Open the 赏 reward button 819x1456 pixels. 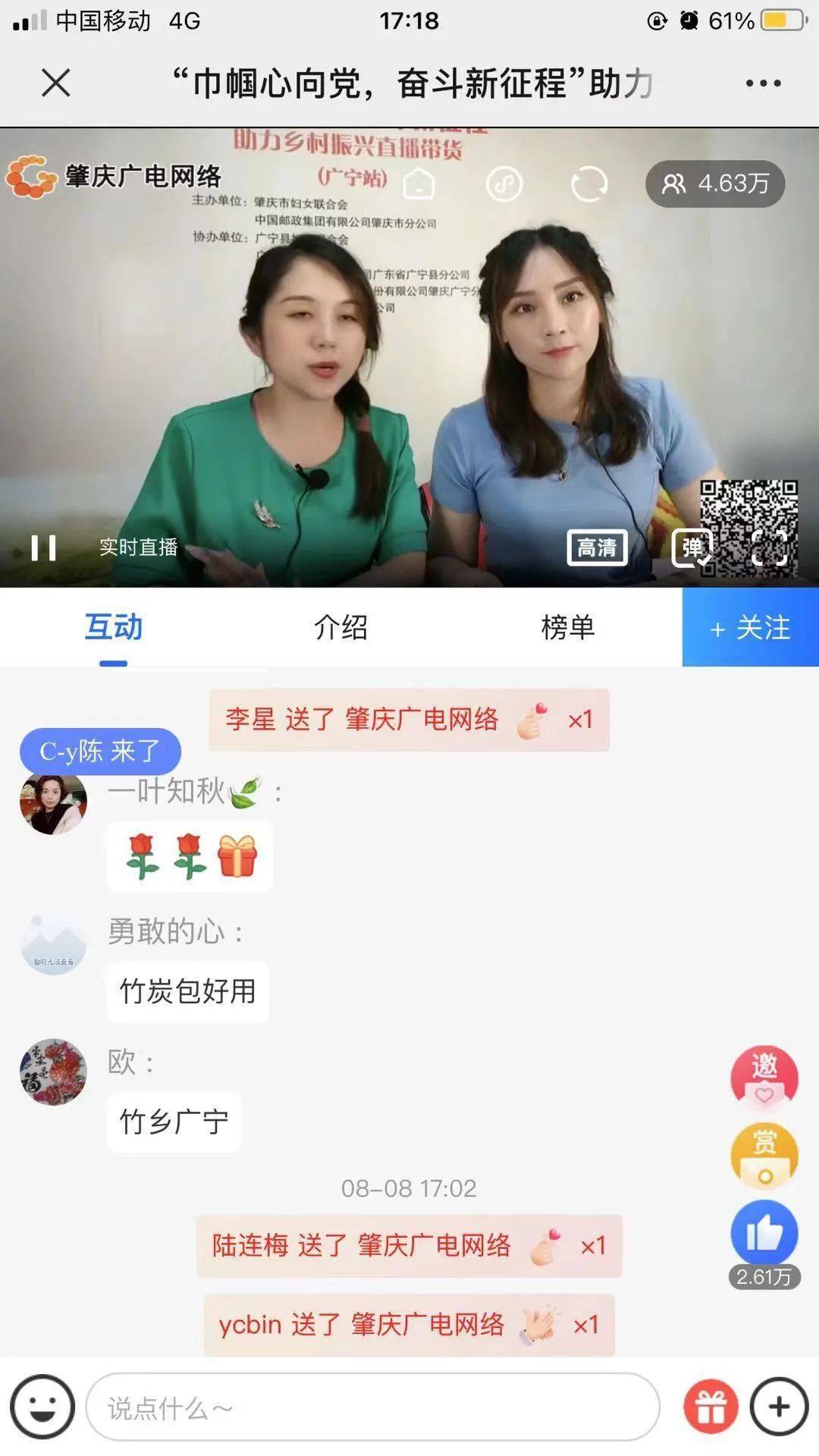tap(764, 1155)
